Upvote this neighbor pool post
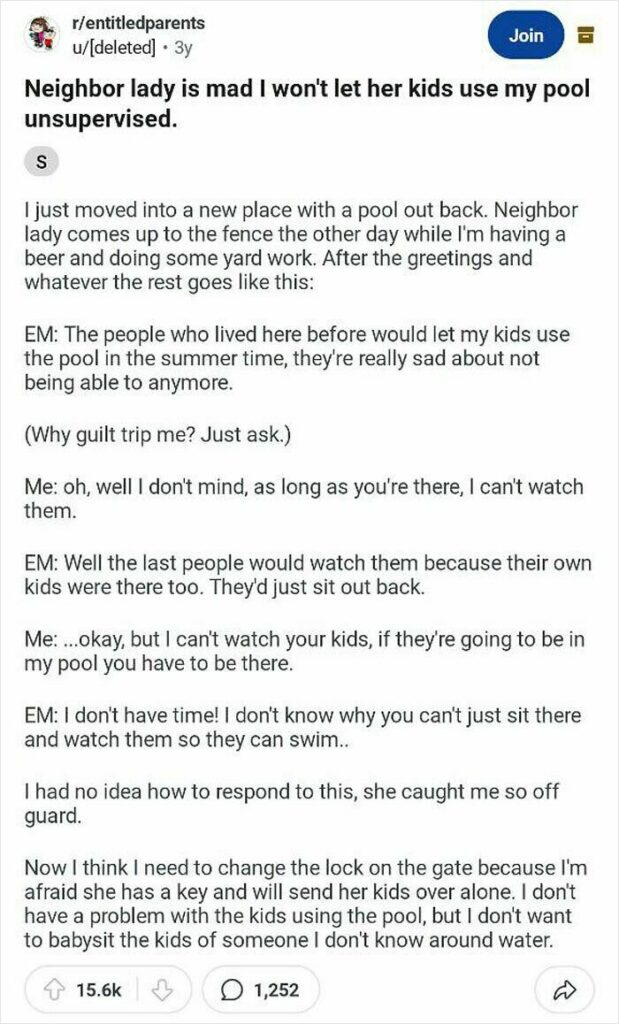This screenshot has width=619, height=1024. tap(58, 990)
